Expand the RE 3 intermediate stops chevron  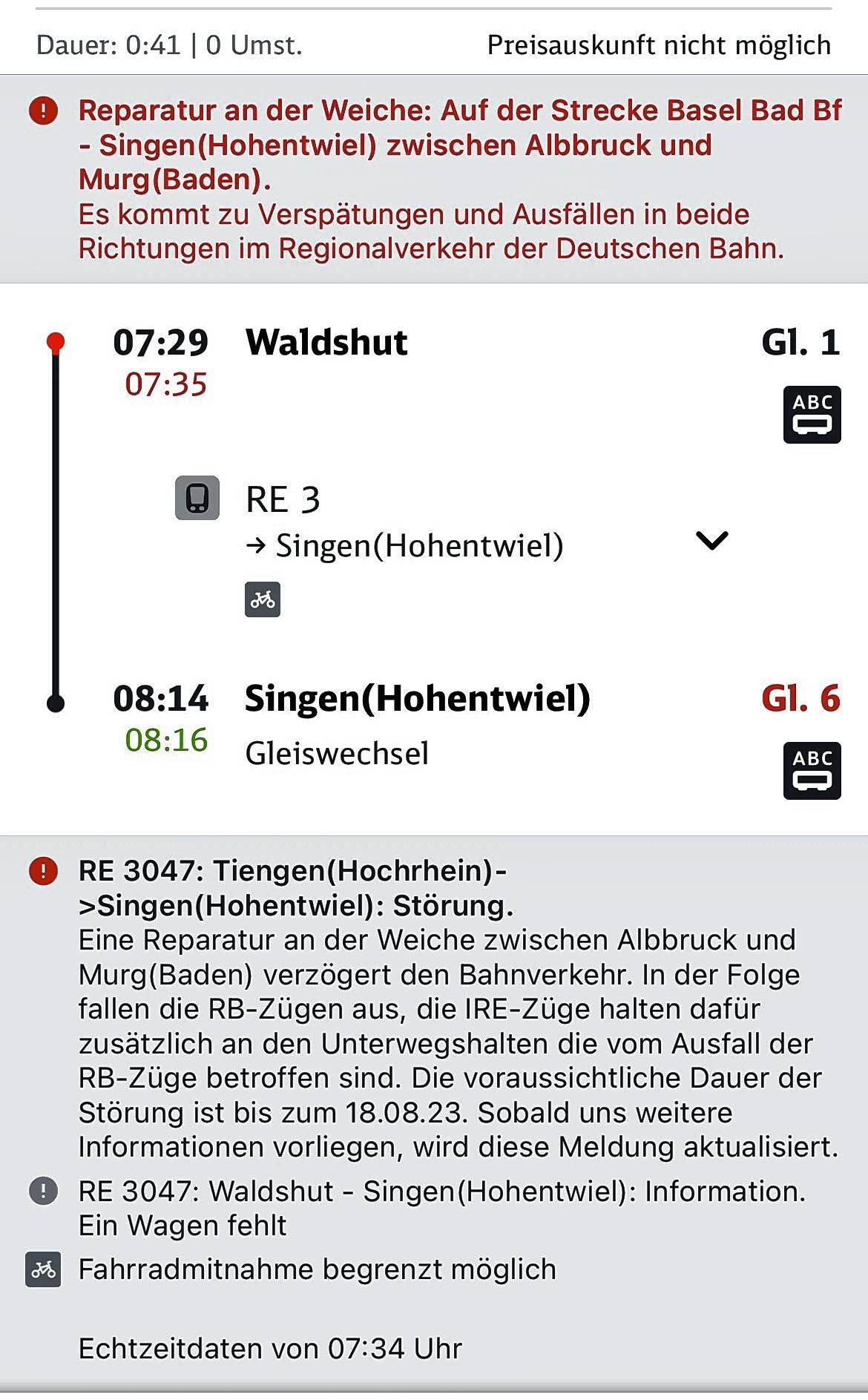coord(712,541)
